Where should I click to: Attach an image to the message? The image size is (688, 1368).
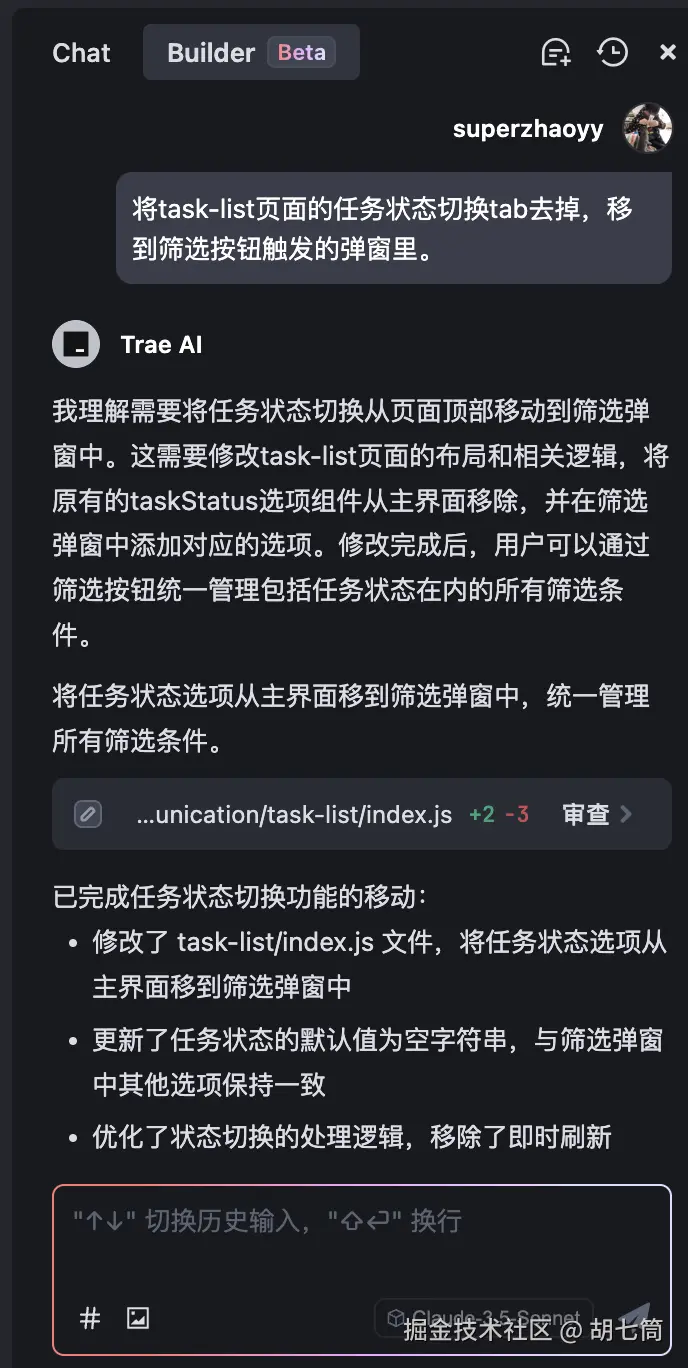(x=138, y=1318)
